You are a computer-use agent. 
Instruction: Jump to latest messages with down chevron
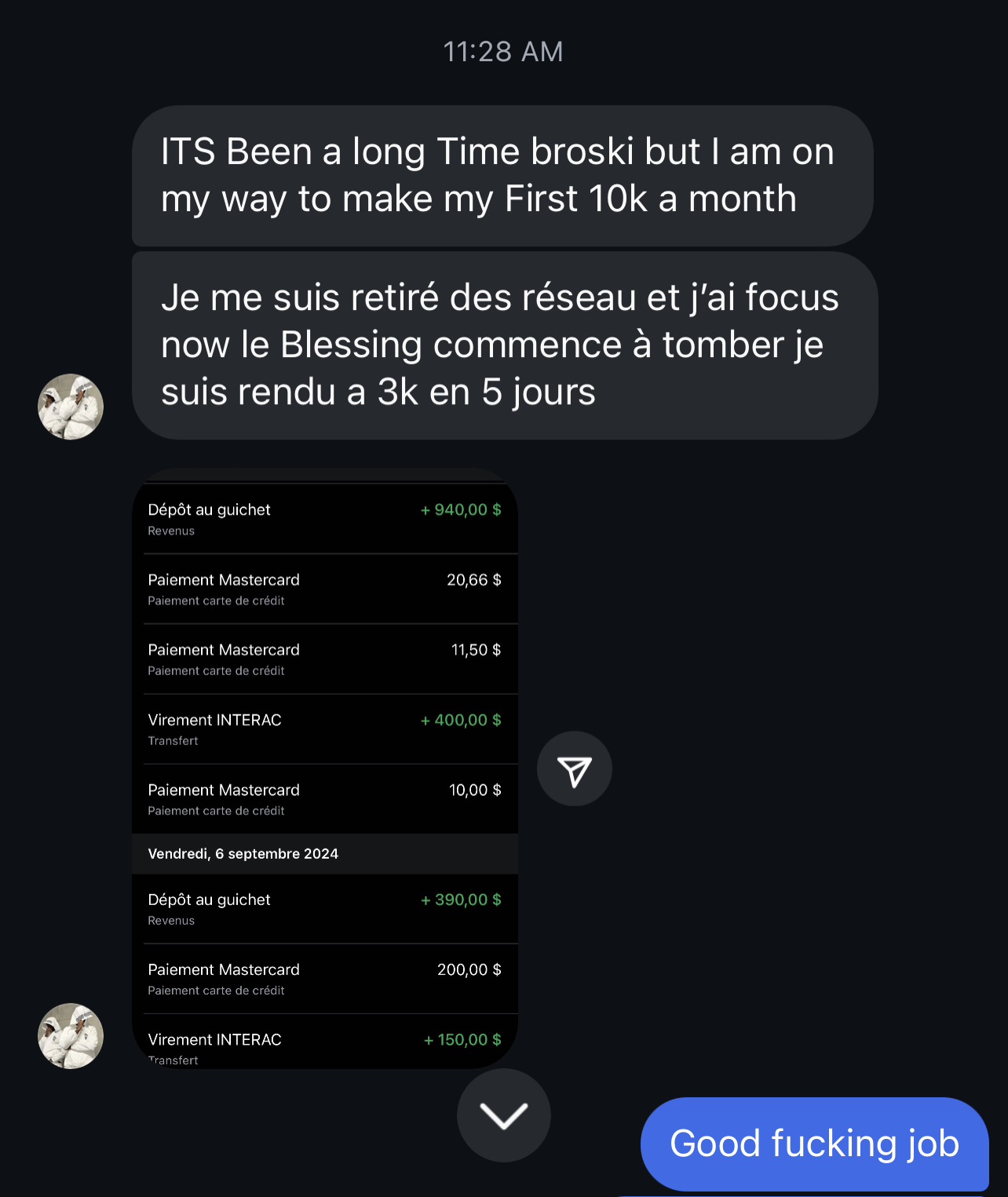[x=503, y=1115]
